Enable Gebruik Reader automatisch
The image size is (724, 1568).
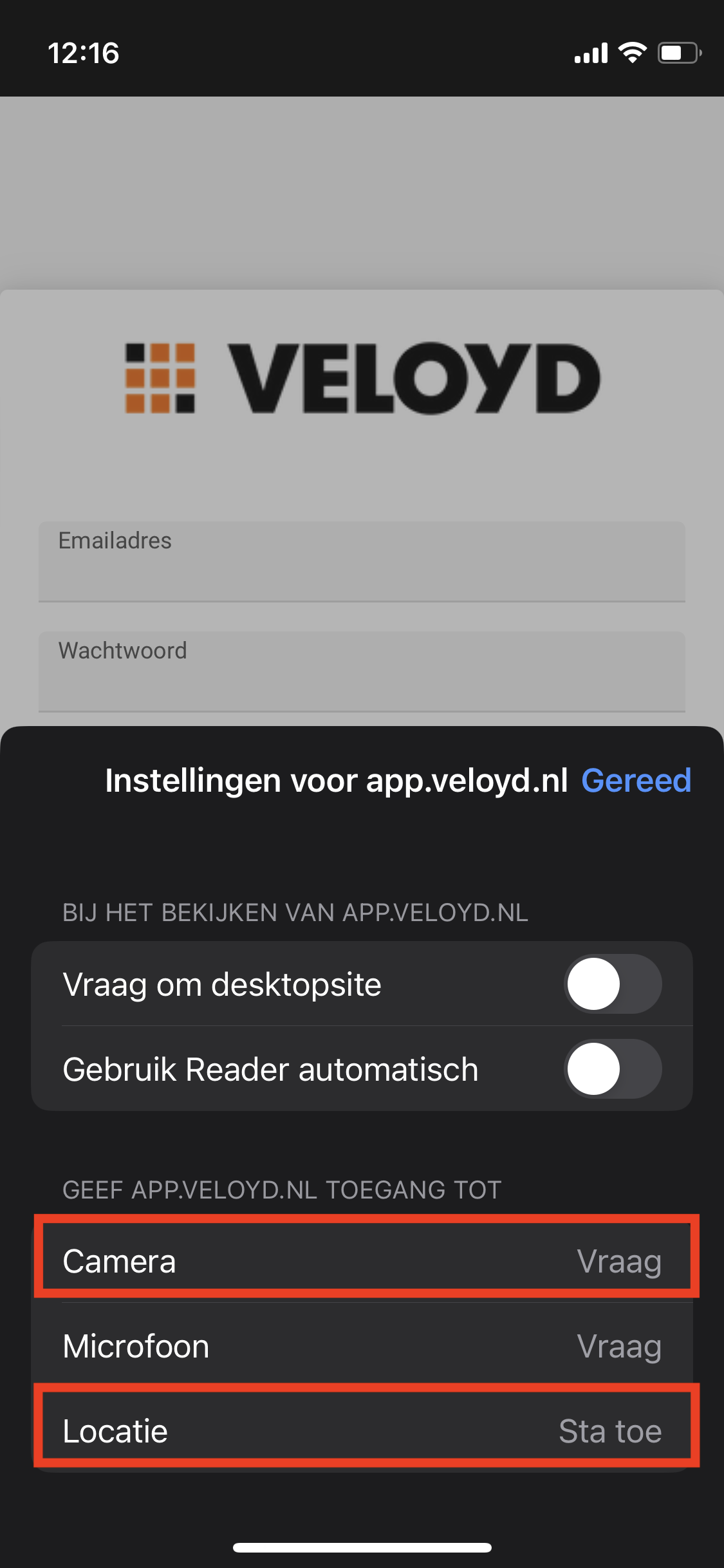tap(612, 1069)
